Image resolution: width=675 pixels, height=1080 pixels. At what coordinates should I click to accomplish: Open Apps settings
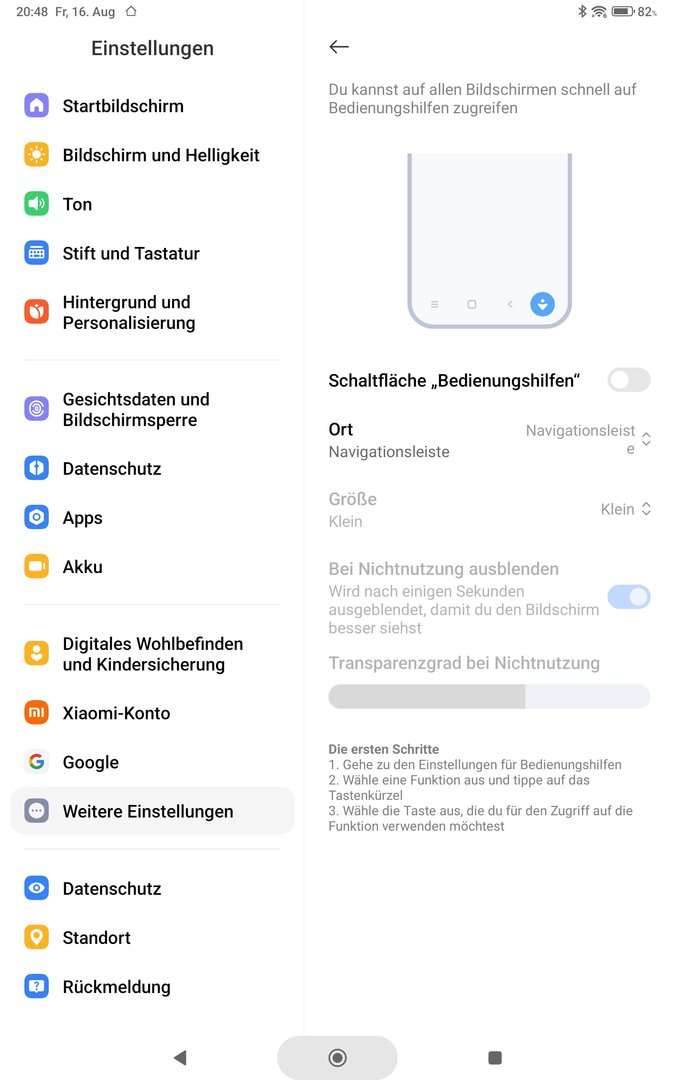(82, 518)
